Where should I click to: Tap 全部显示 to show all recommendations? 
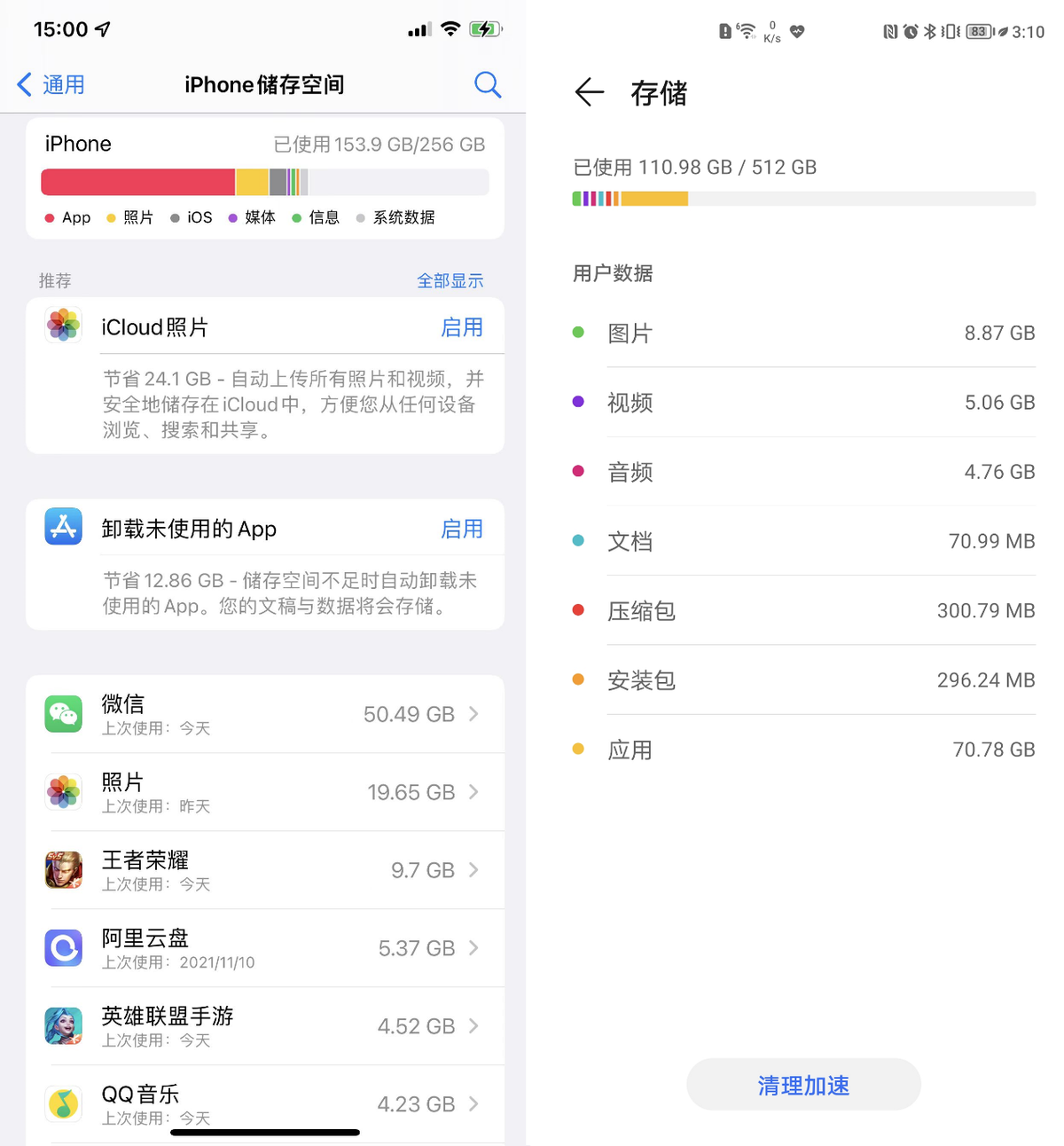[x=450, y=280]
